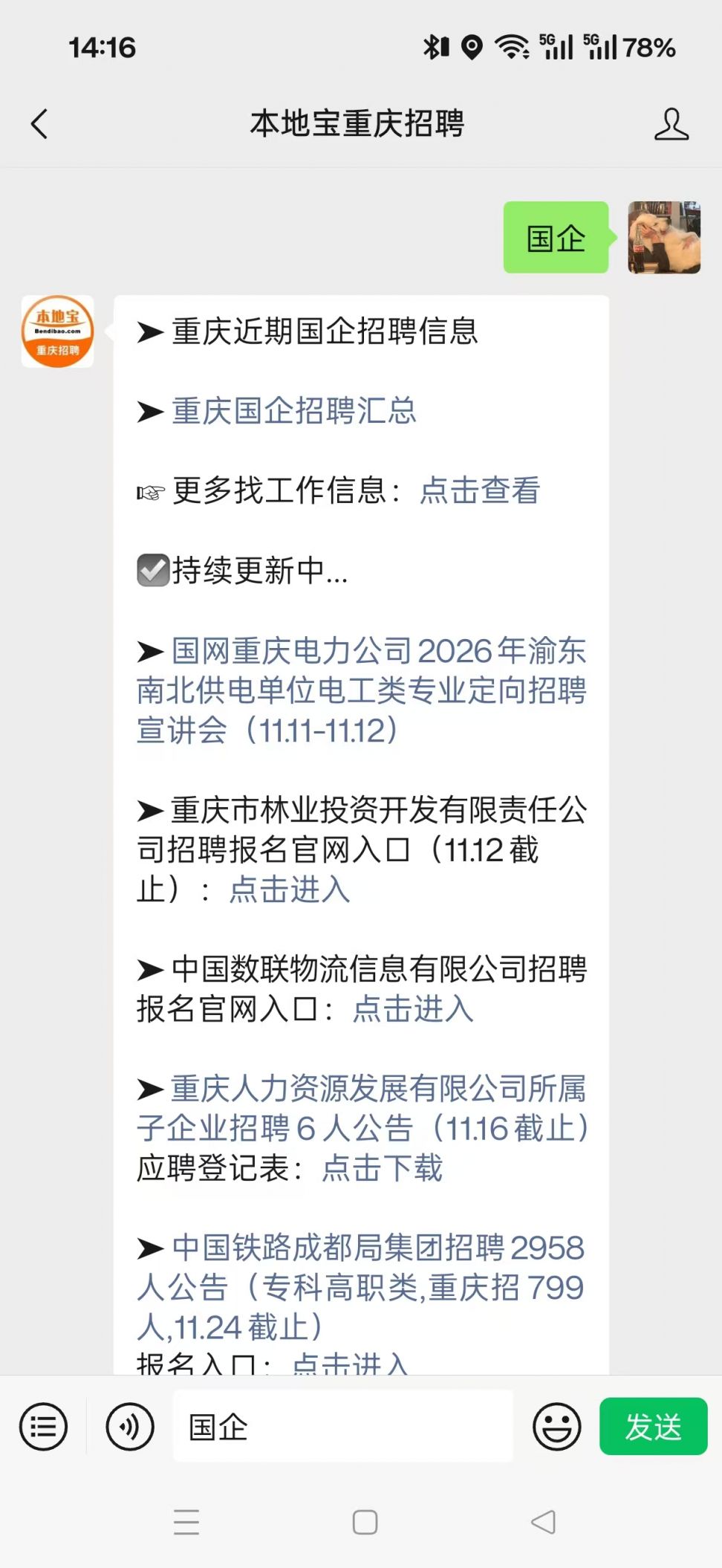Image resolution: width=722 pixels, height=1568 pixels.
Task: Open the account profile icon
Action: [671, 124]
